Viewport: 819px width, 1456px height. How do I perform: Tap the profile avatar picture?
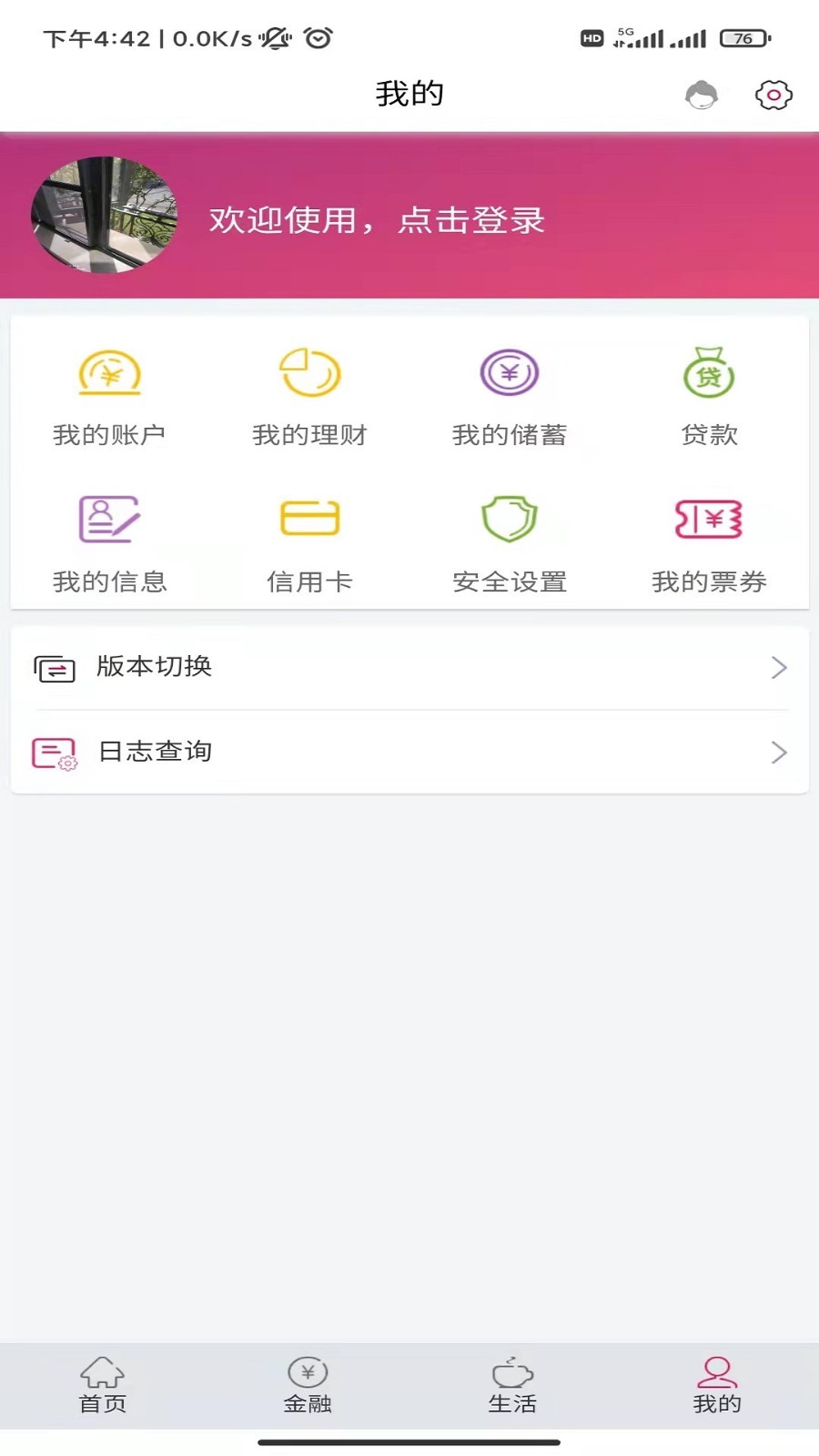[105, 215]
